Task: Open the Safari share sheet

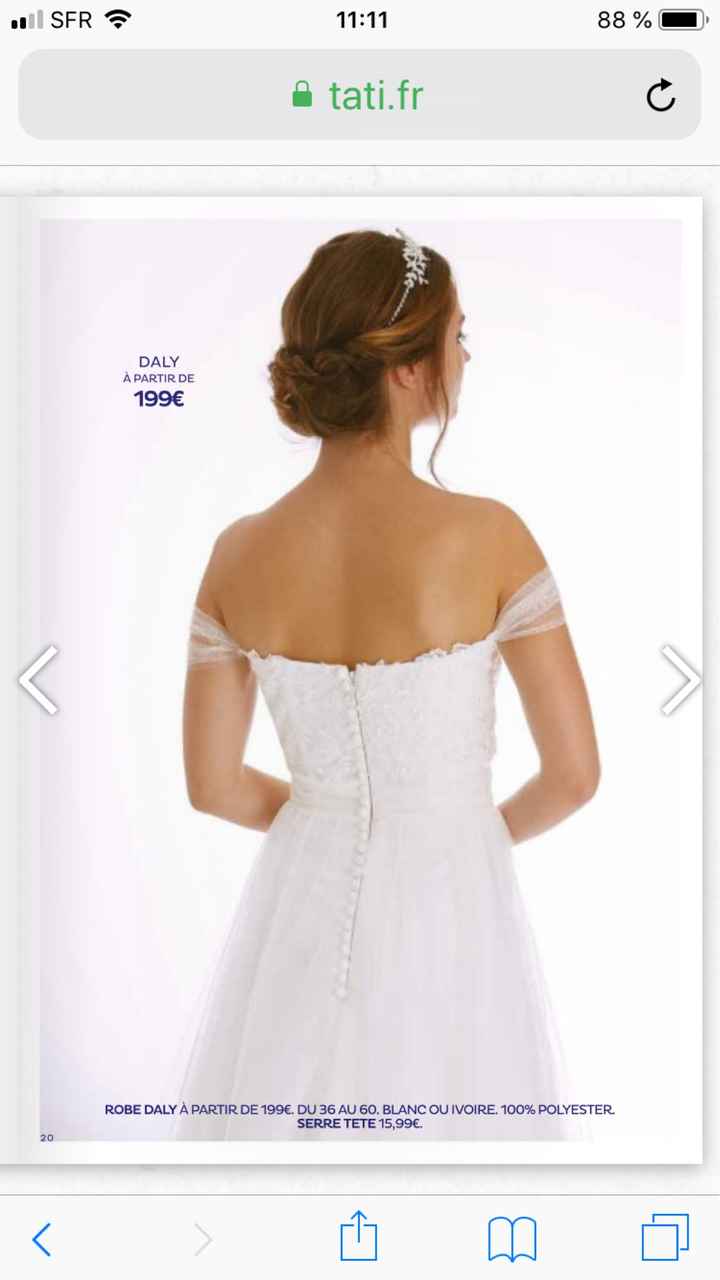Action: click(359, 1238)
